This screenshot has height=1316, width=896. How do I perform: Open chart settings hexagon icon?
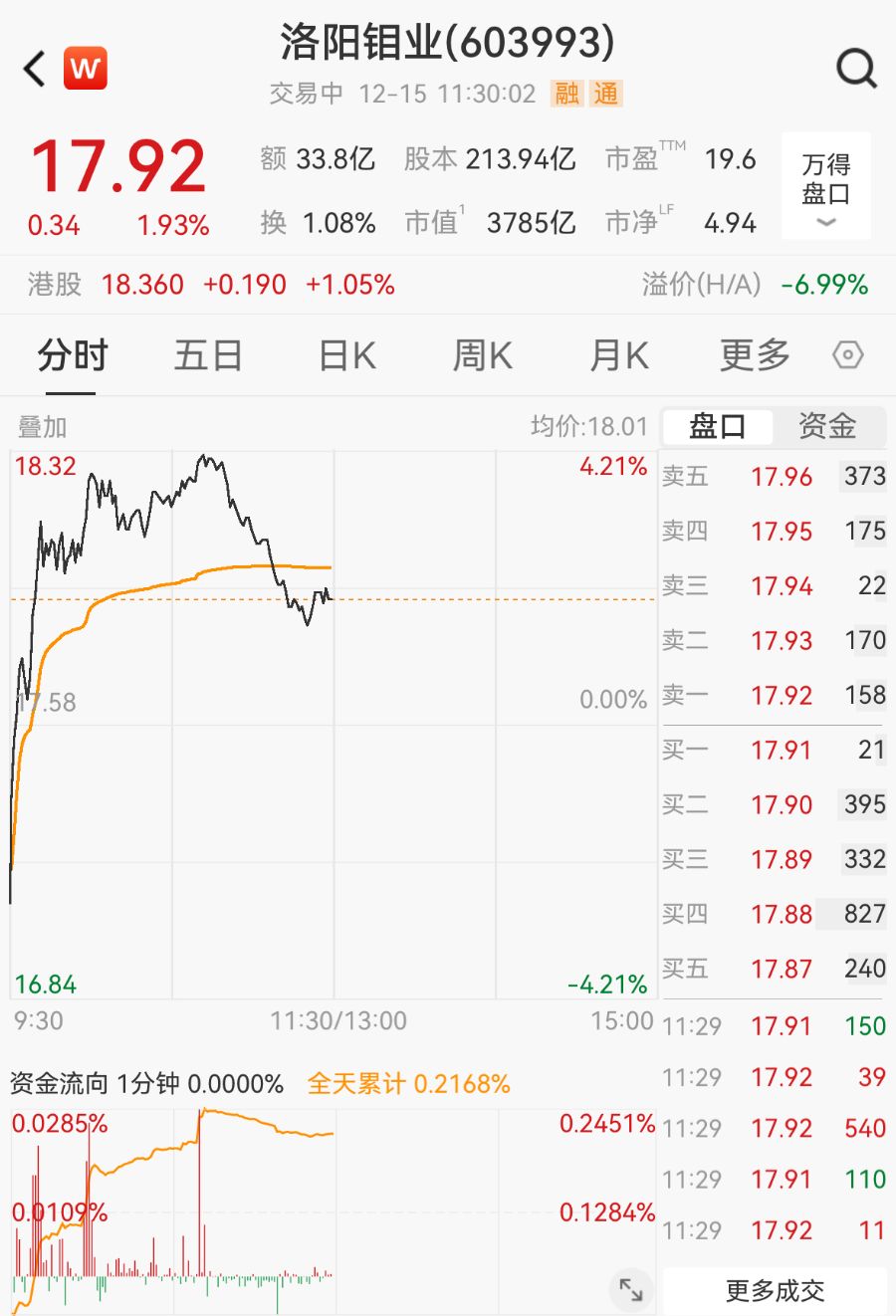point(847,355)
